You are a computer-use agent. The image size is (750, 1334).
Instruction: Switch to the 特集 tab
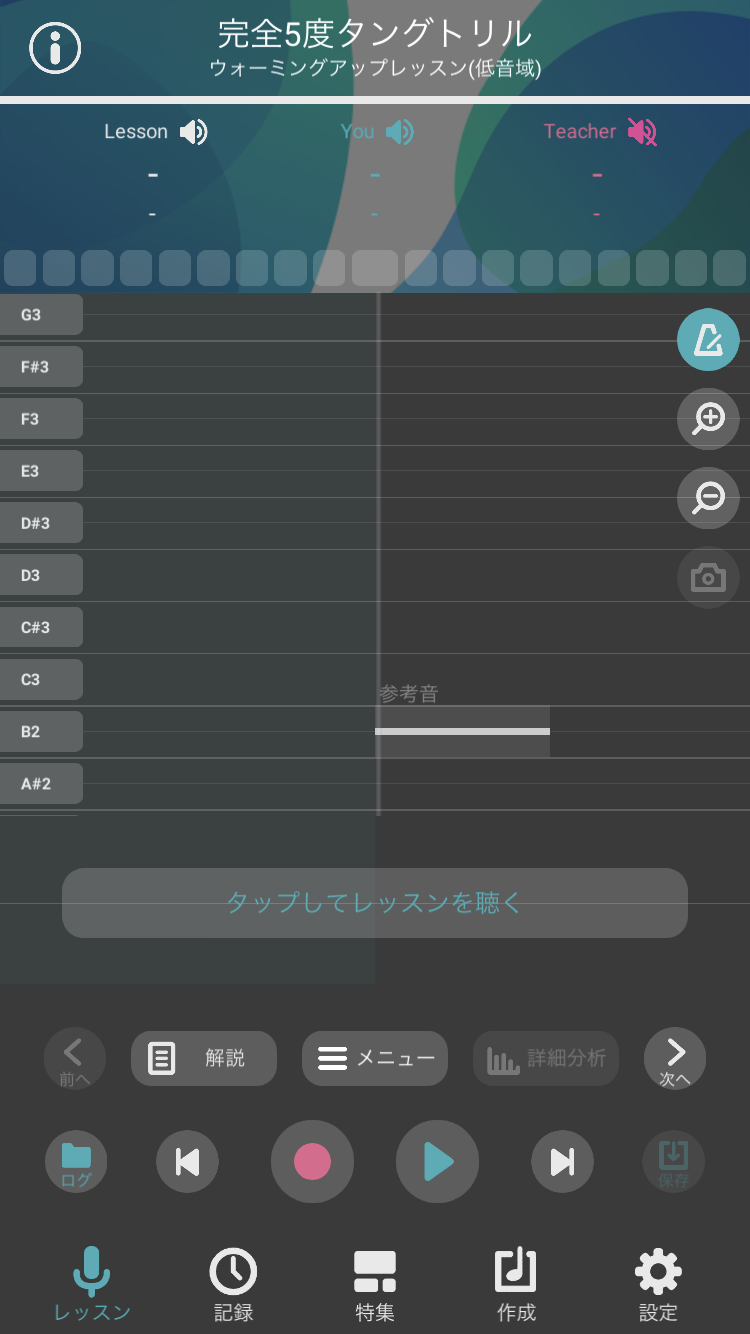tap(375, 1284)
